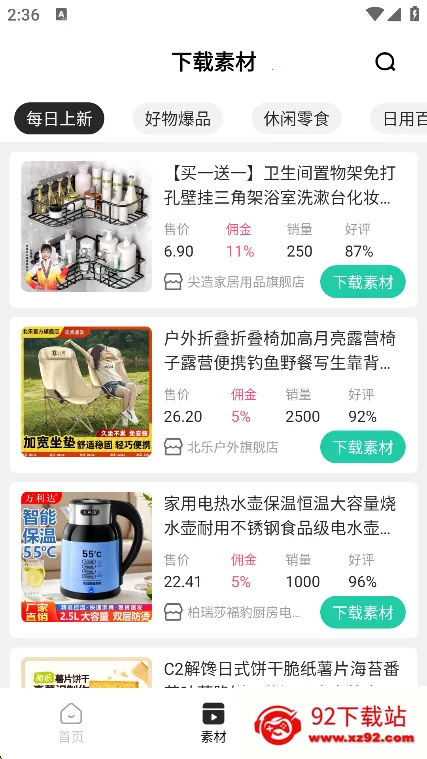
Task: Download material for the bathroom shelf product
Action: pyautogui.click(x=363, y=282)
